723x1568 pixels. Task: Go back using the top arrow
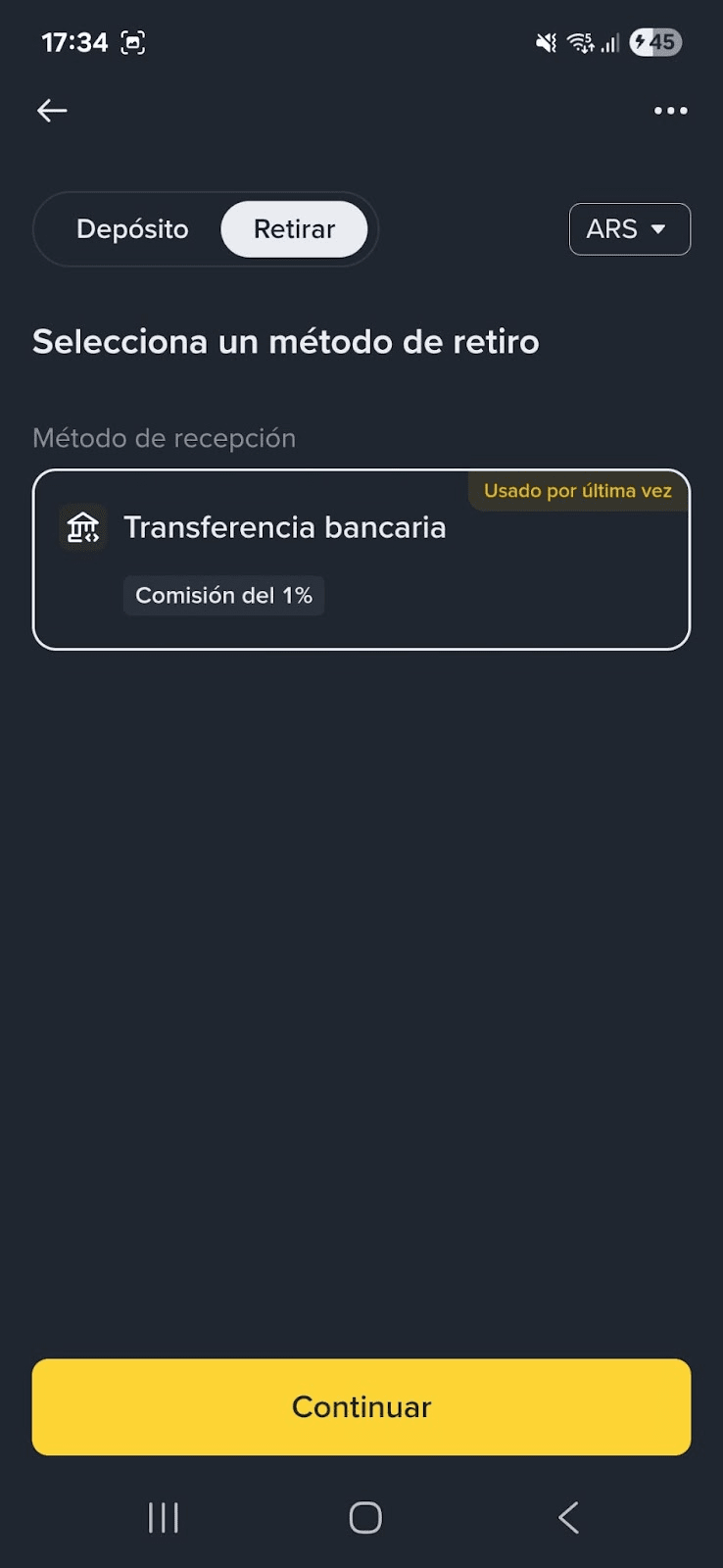52,111
